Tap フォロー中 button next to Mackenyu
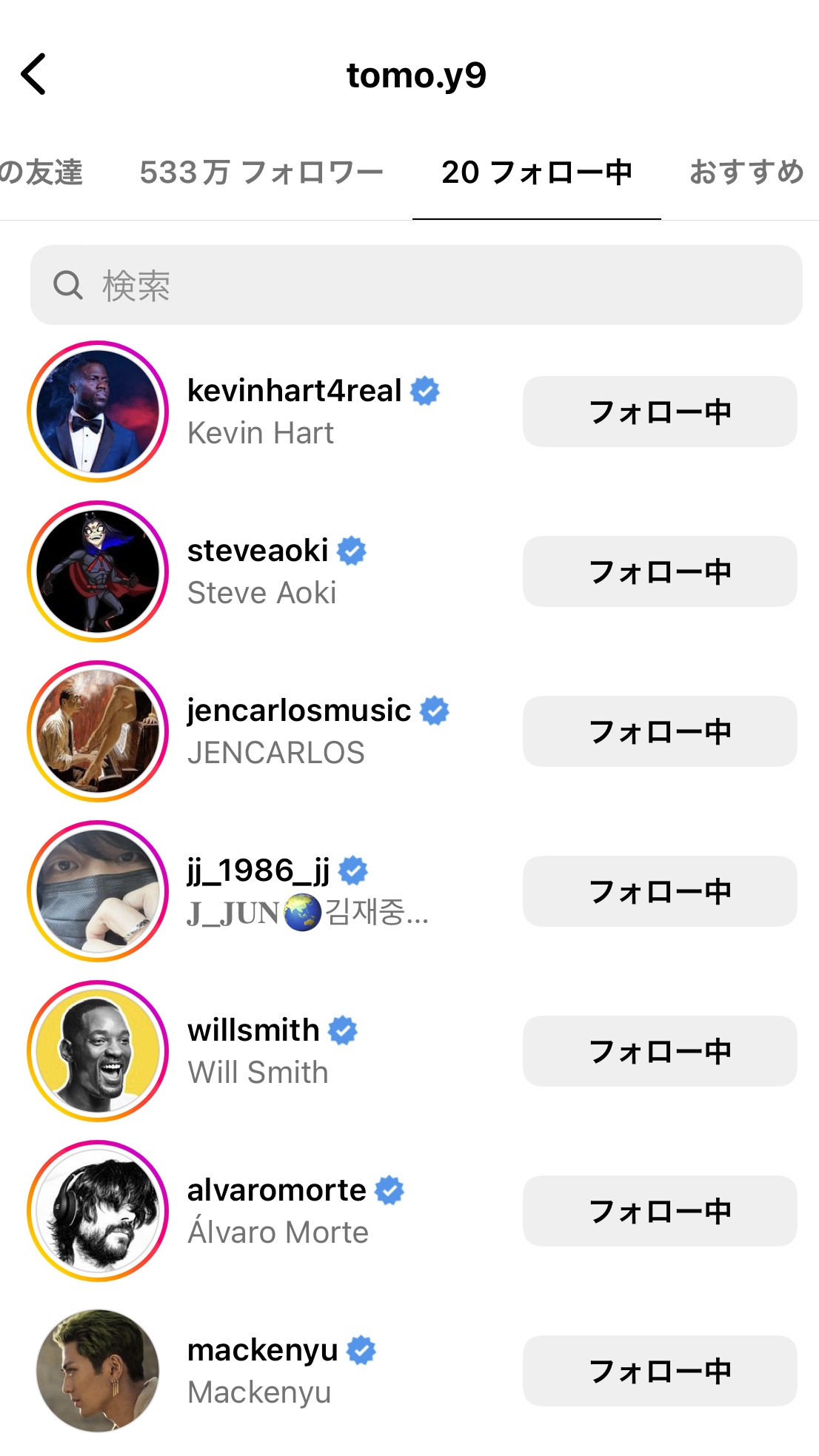The width and height of the screenshot is (819, 1456). click(660, 1371)
